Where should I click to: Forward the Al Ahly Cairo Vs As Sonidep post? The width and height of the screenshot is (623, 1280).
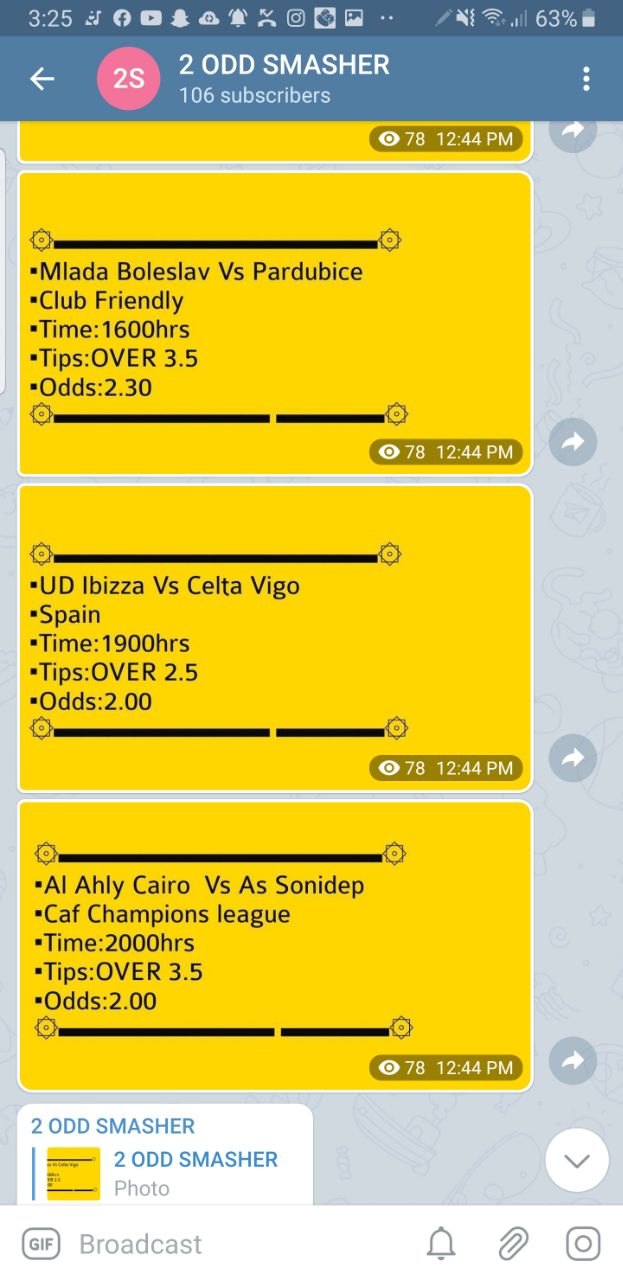tap(573, 1060)
